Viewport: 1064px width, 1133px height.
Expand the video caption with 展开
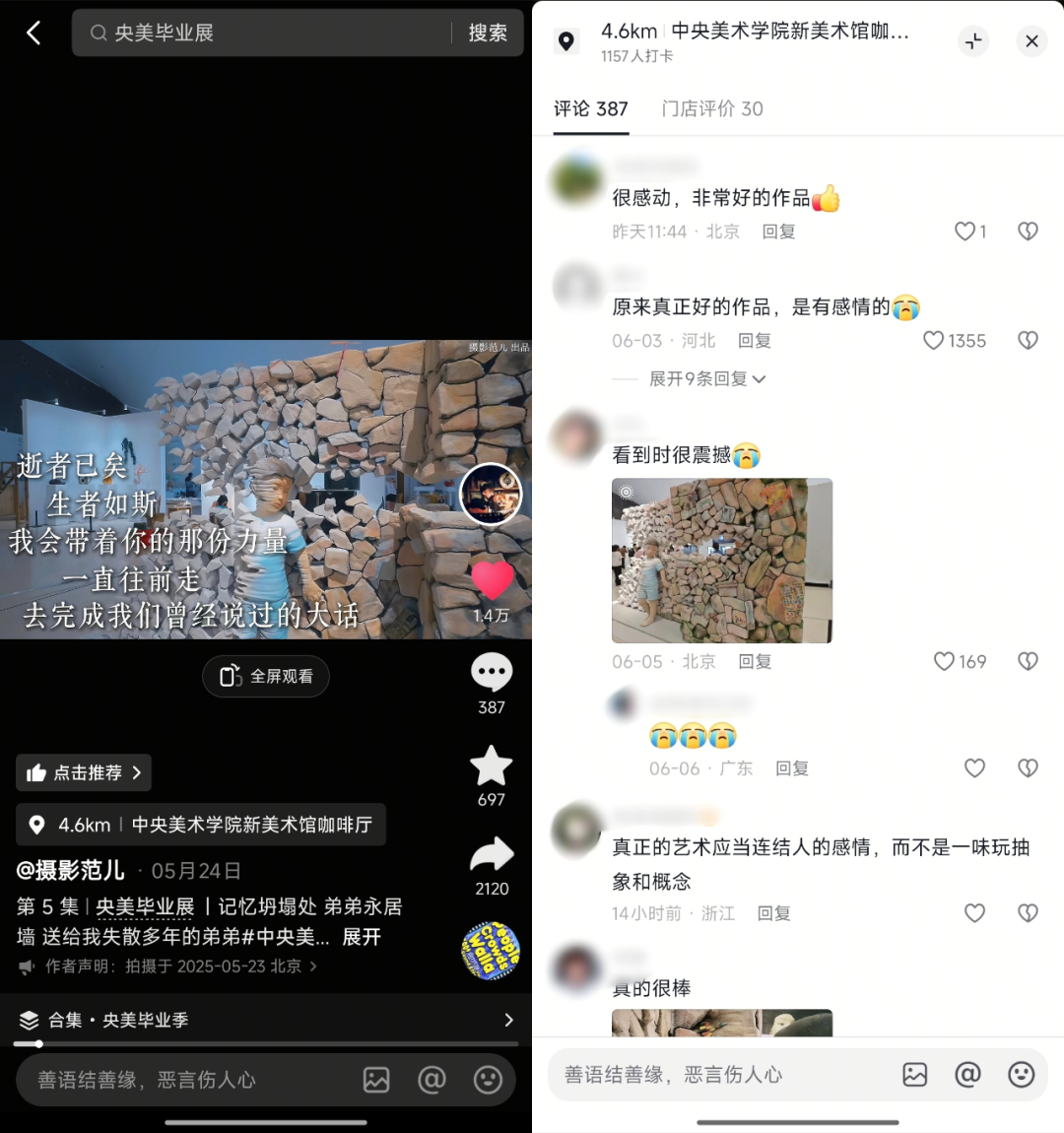click(x=362, y=937)
